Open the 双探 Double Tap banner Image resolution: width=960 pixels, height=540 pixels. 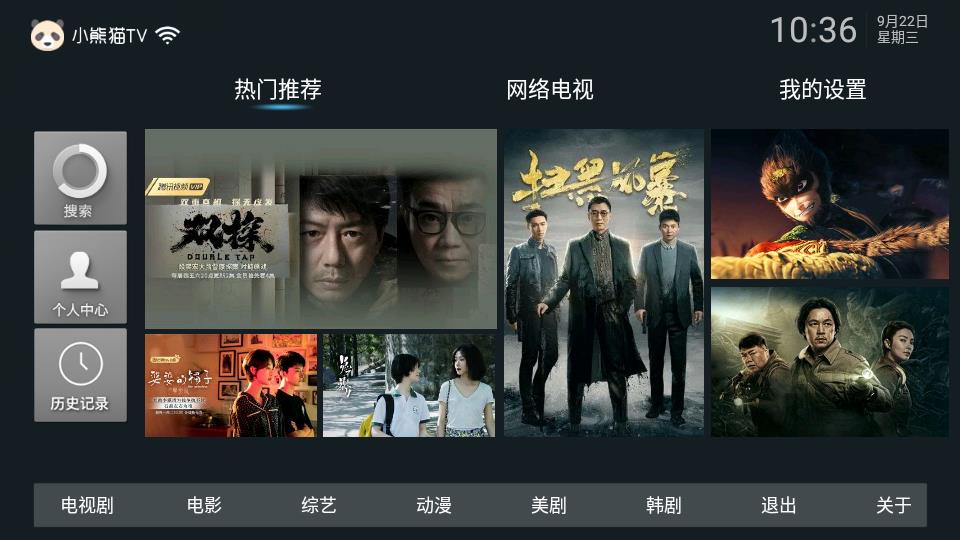[x=320, y=229]
